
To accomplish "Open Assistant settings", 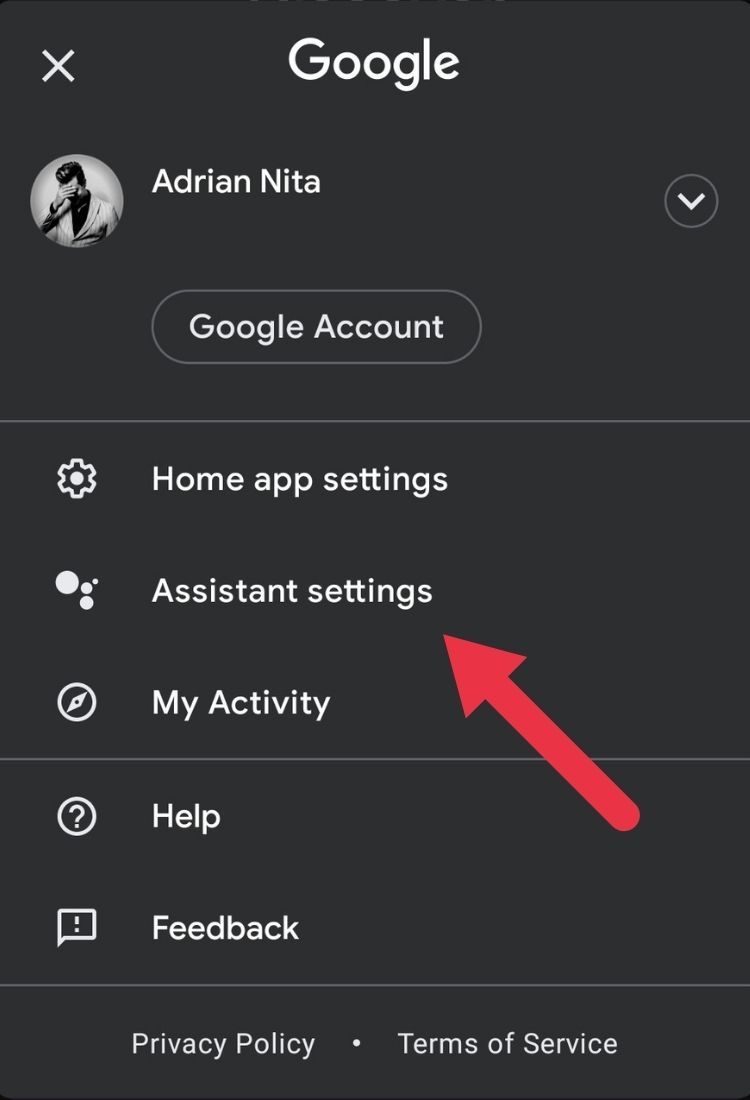I will coord(293,590).
